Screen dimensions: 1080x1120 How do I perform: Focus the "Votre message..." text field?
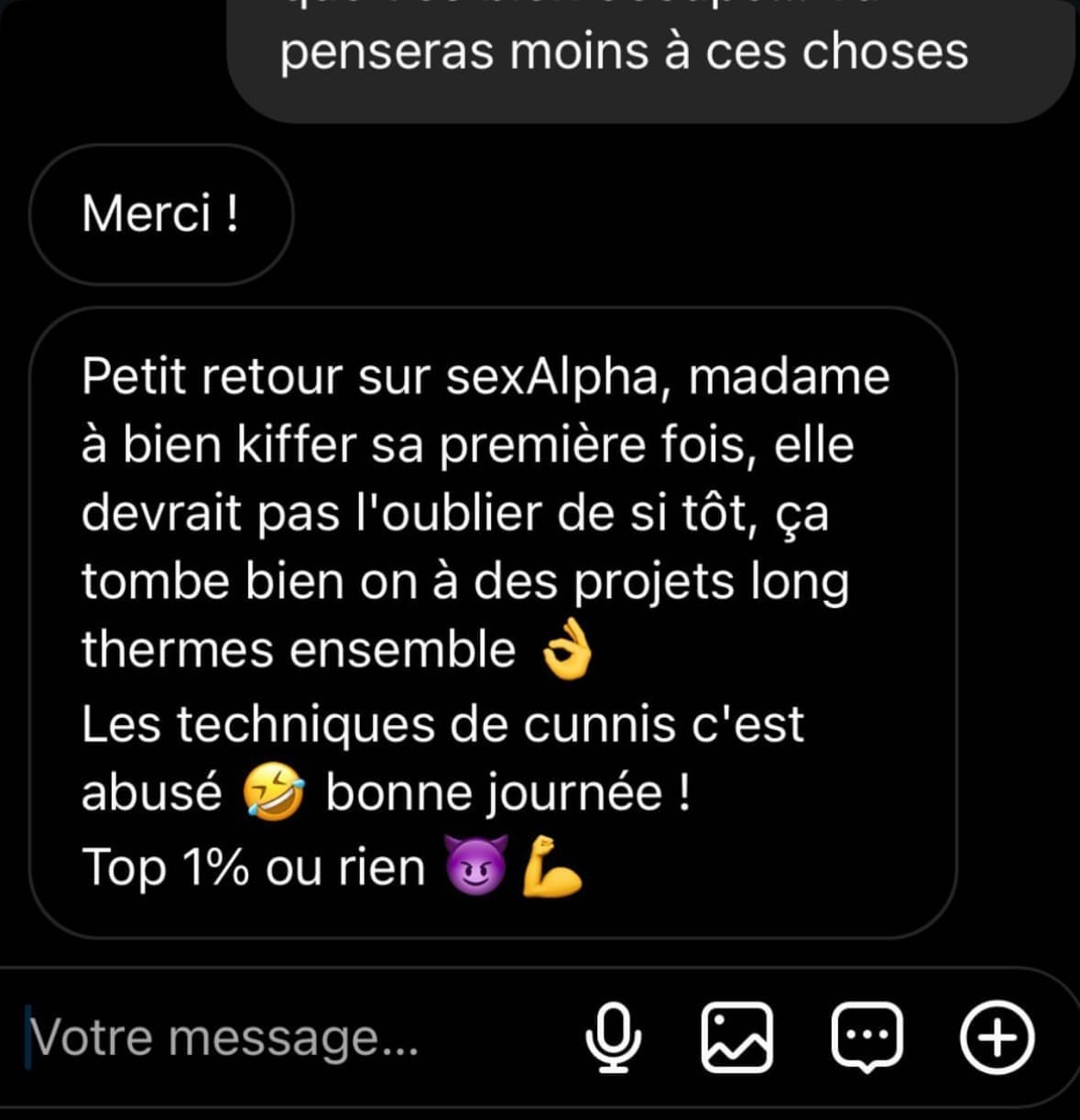coord(275,1038)
